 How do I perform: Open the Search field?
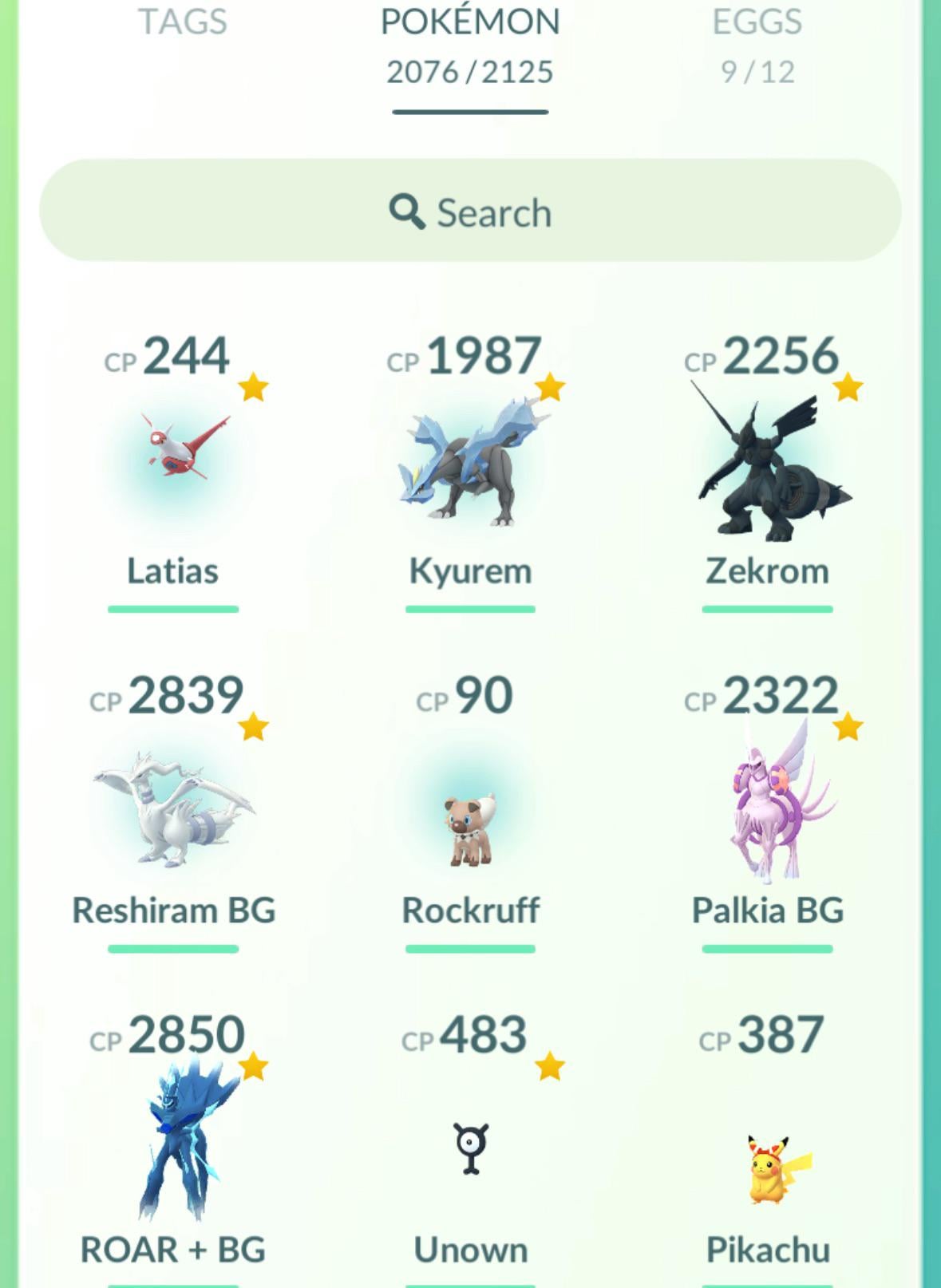click(x=470, y=211)
